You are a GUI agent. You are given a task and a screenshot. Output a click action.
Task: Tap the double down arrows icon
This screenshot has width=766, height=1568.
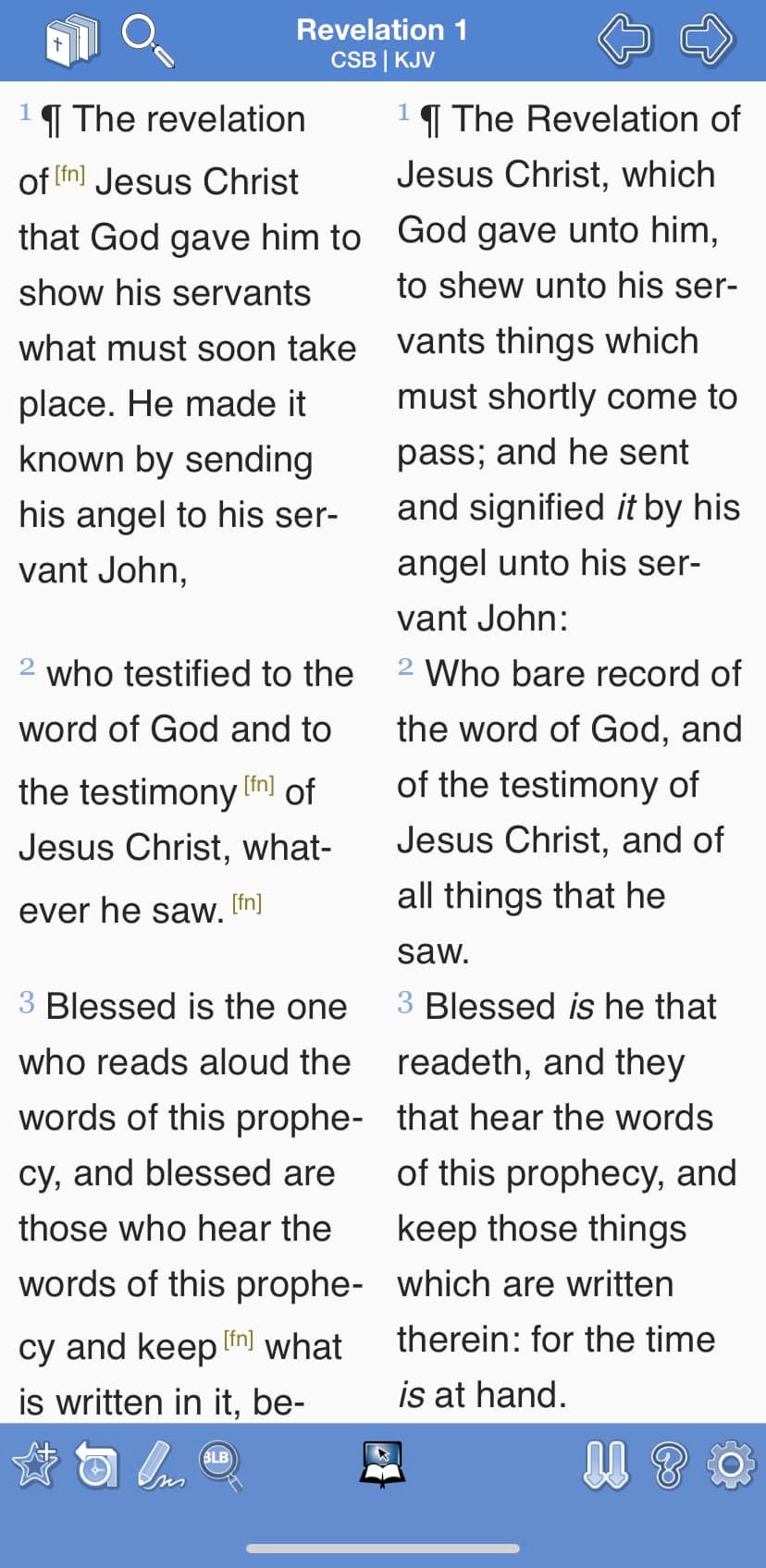[x=606, y=1465]
